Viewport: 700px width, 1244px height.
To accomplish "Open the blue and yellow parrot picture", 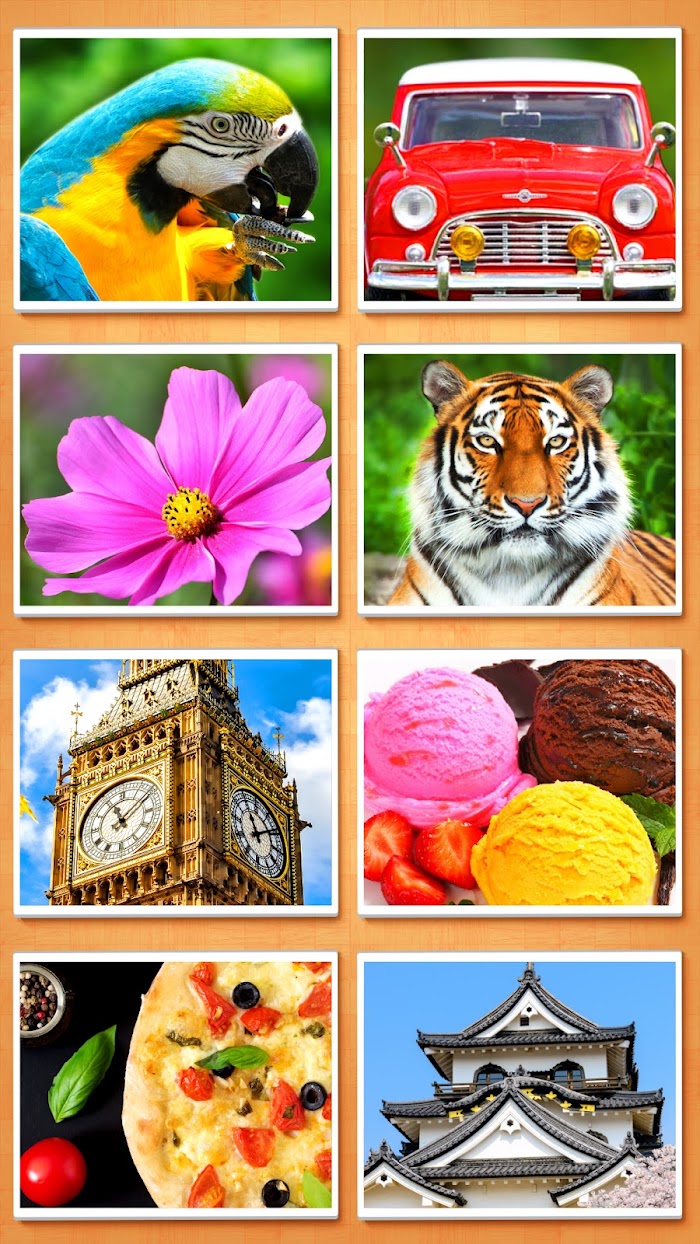I will point(176,169).
